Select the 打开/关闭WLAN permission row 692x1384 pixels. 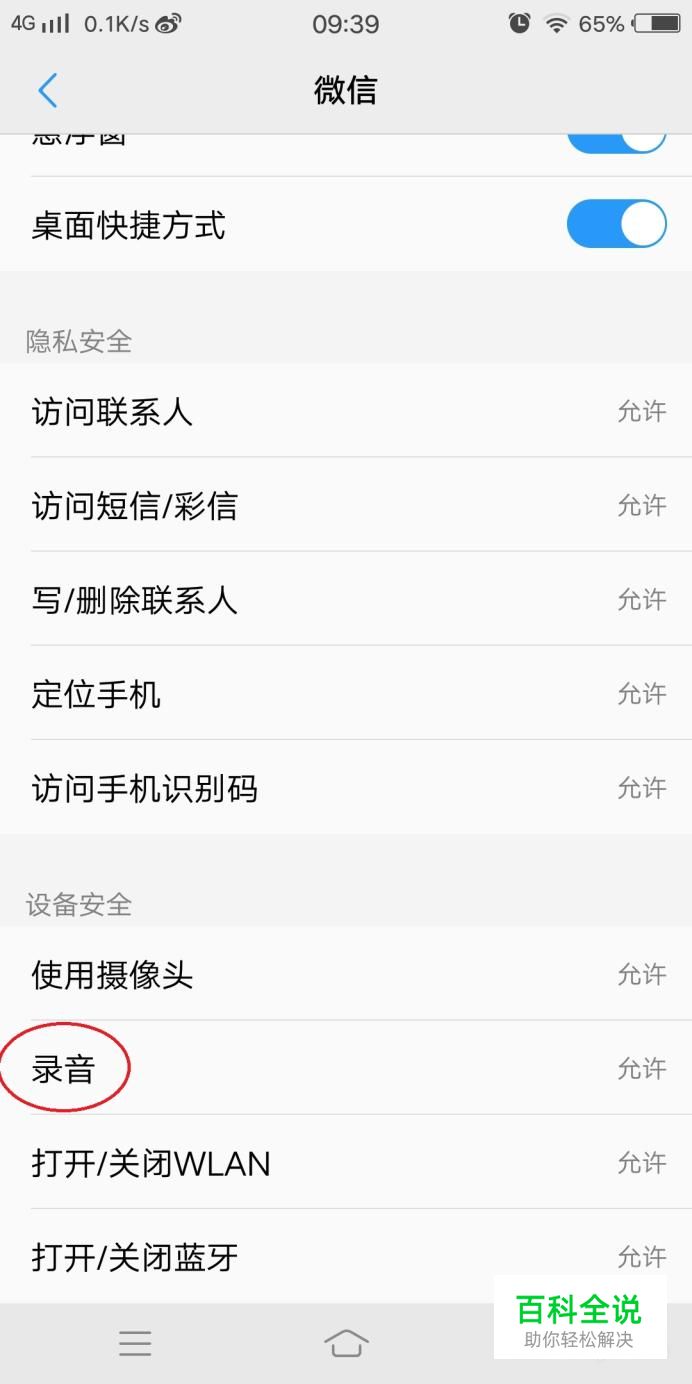point(346,1162)
